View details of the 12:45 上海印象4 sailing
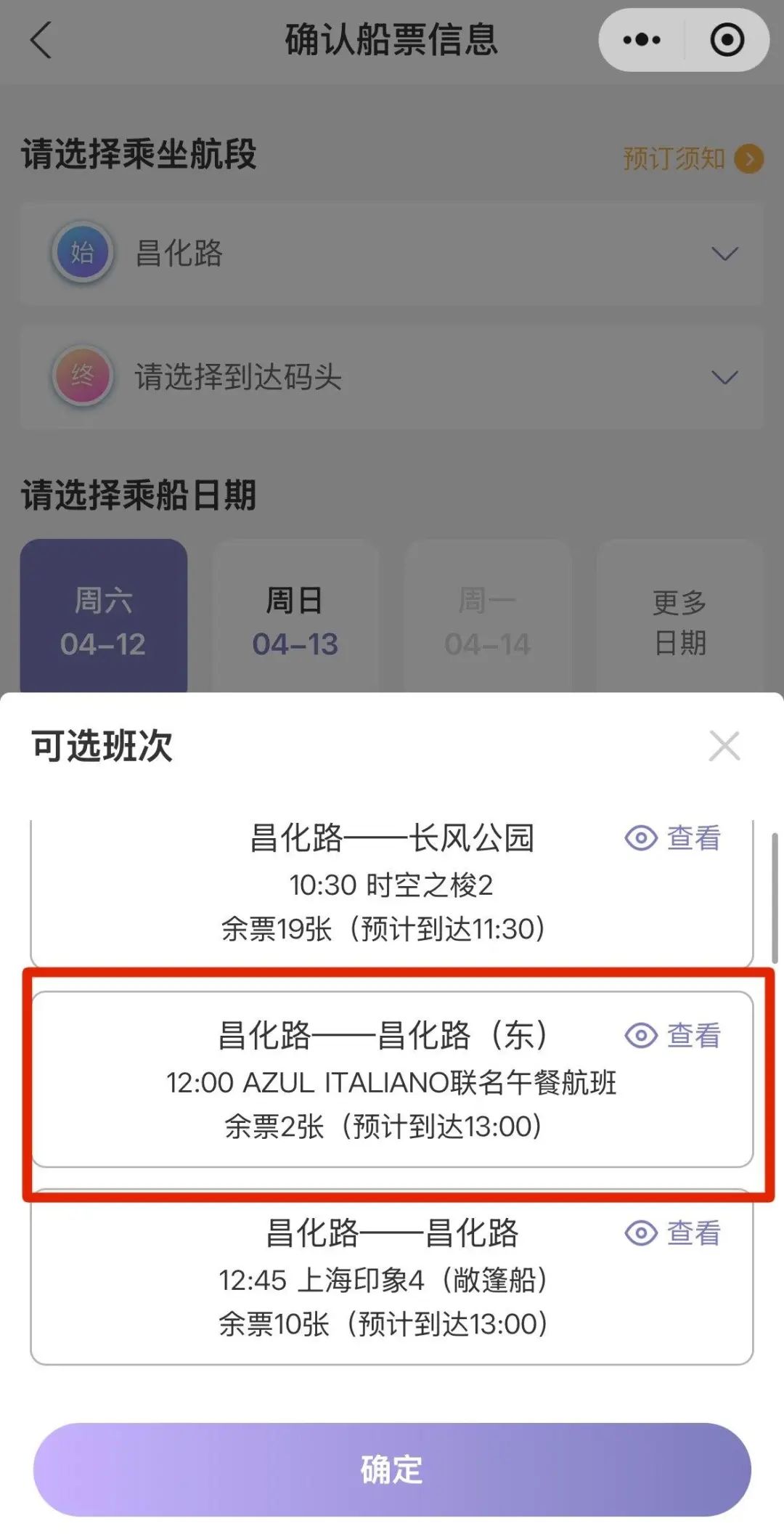784x1534 pixels. (x=673, y=1233)
